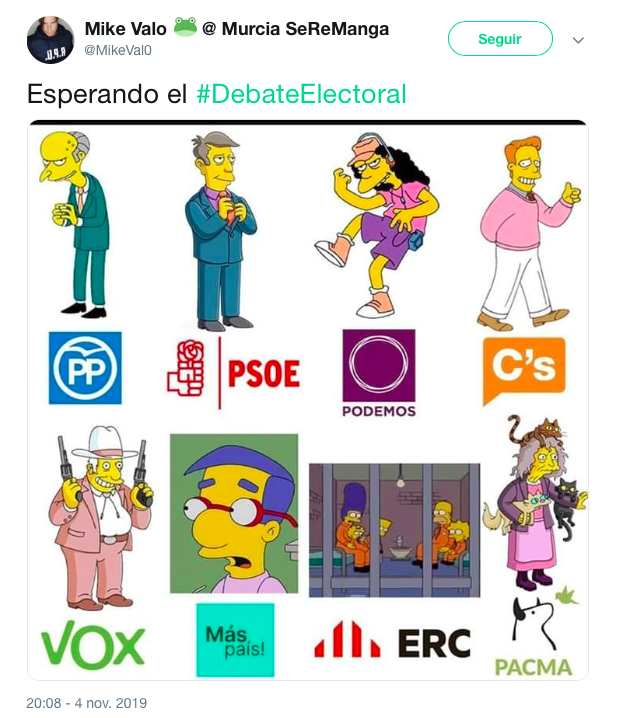Viewport: 619px width, 718px height.
Task: Tap the Seguir button to follow
Action: pos(500,39)
